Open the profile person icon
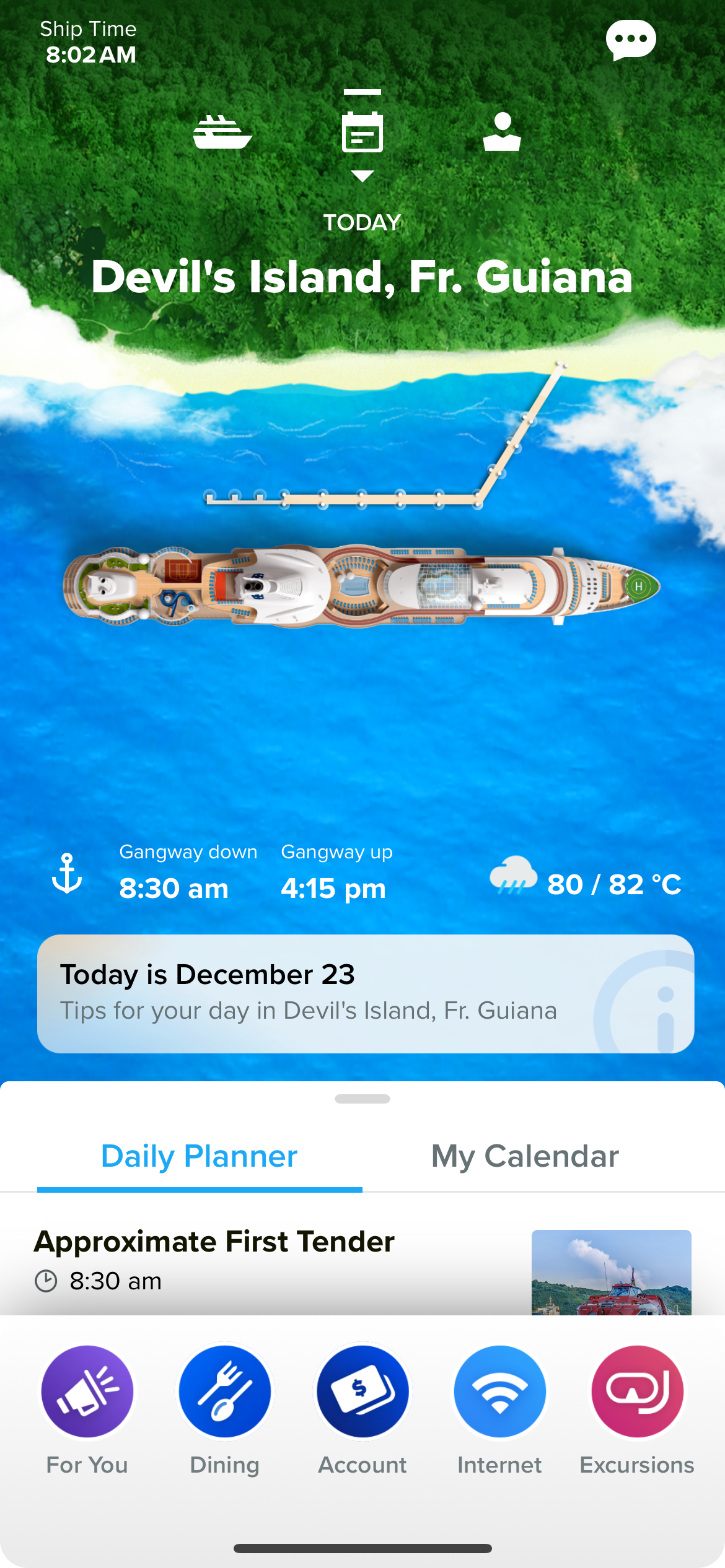 pyautogui.click(x=502, y=132)
